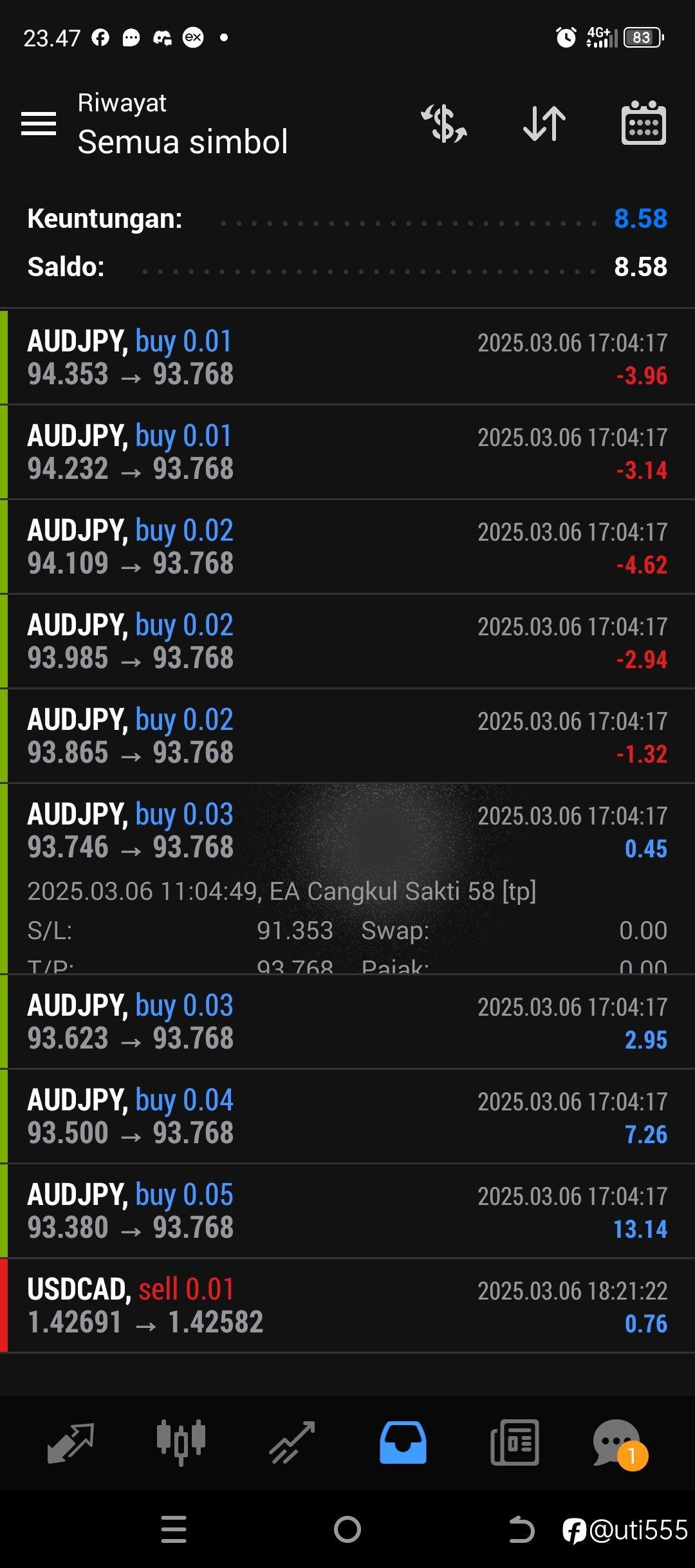The height and width of the screenshot is (1568, 695).
Task: Expand the AUDJPY trade opened at 93.623
Action: [347, 1022]
